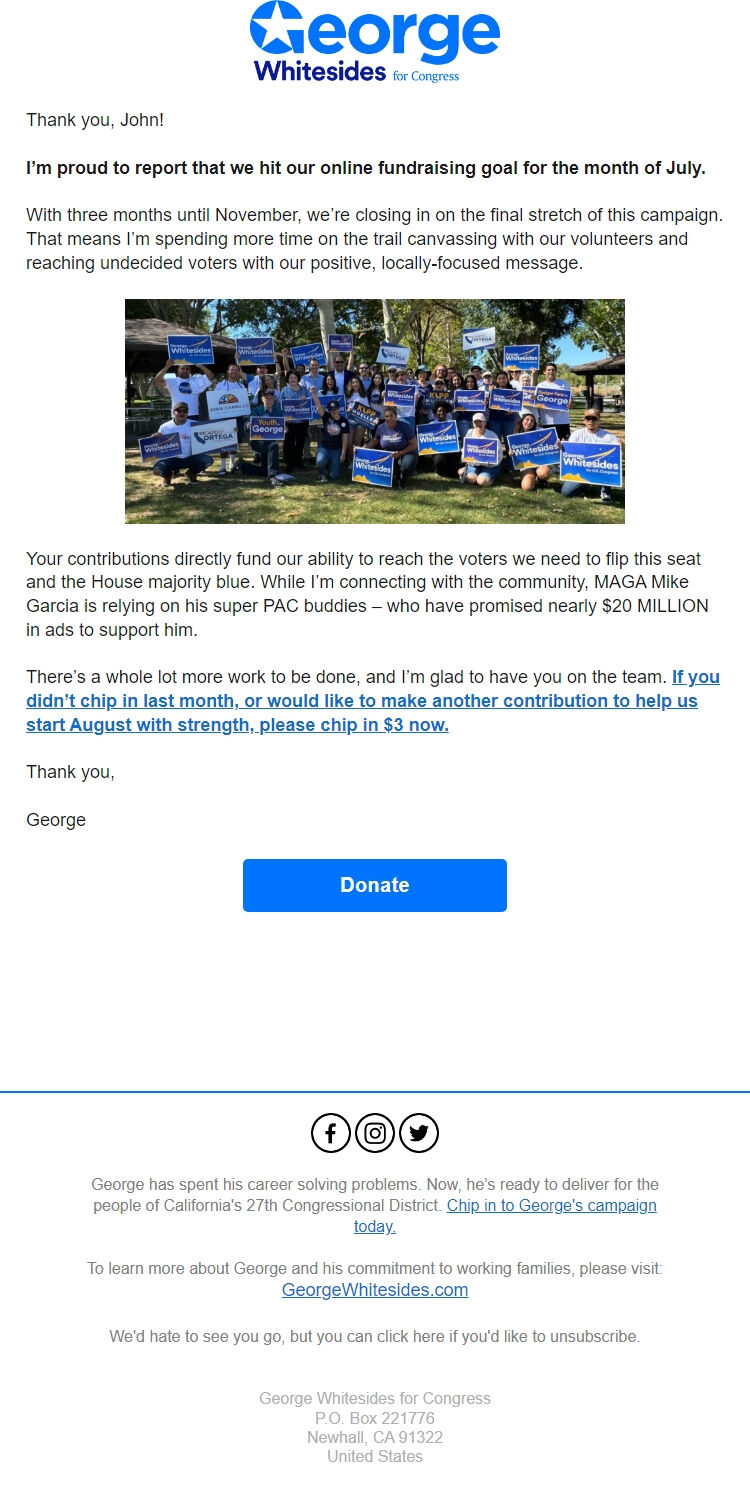Open the Facebook icon
This screenshot has width=750, height=1487.
(331, 1133)
